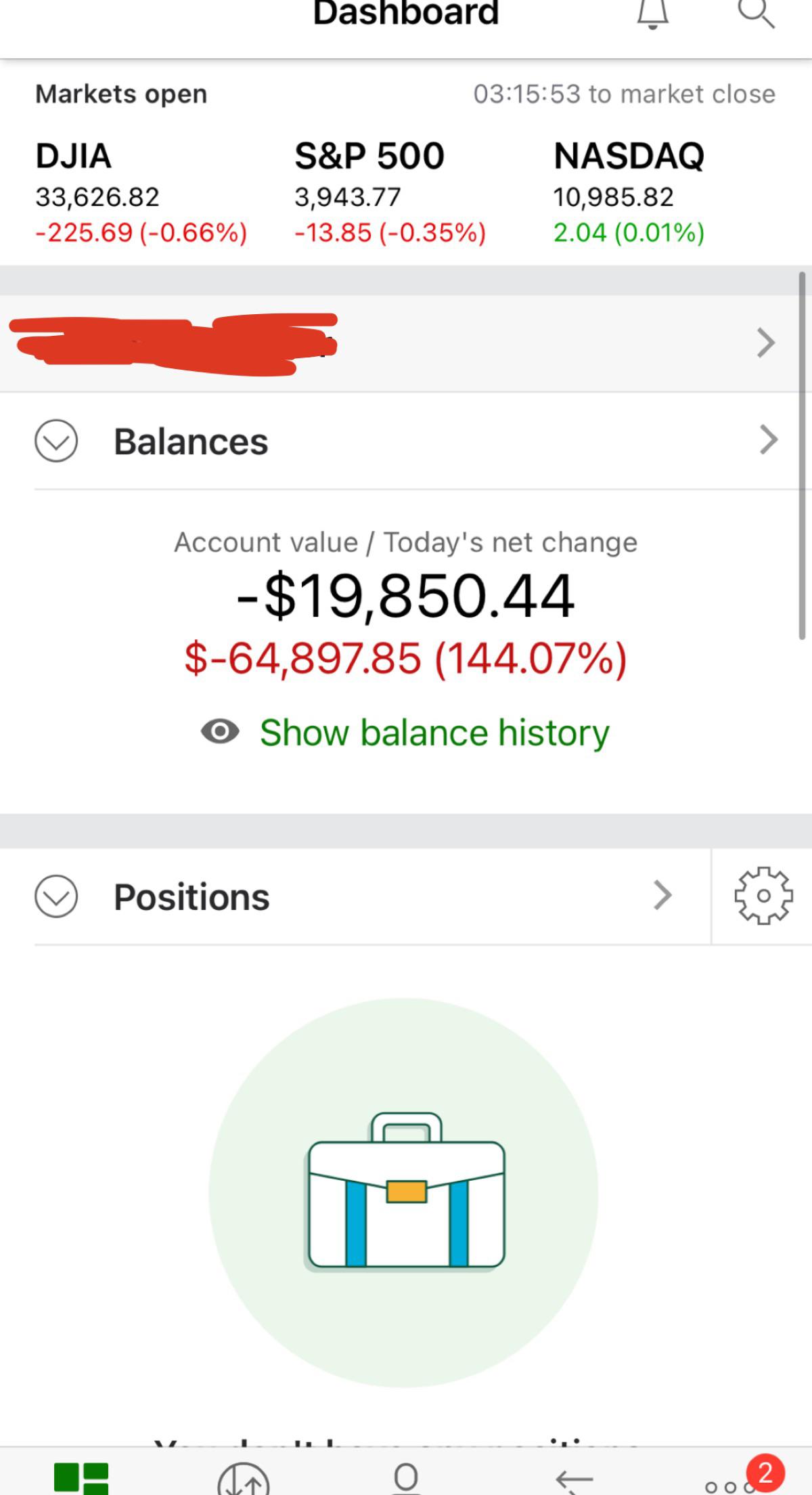Collapse the Balances section
The width and height of the screenshot is (812, 1495).
coord(56,441)
